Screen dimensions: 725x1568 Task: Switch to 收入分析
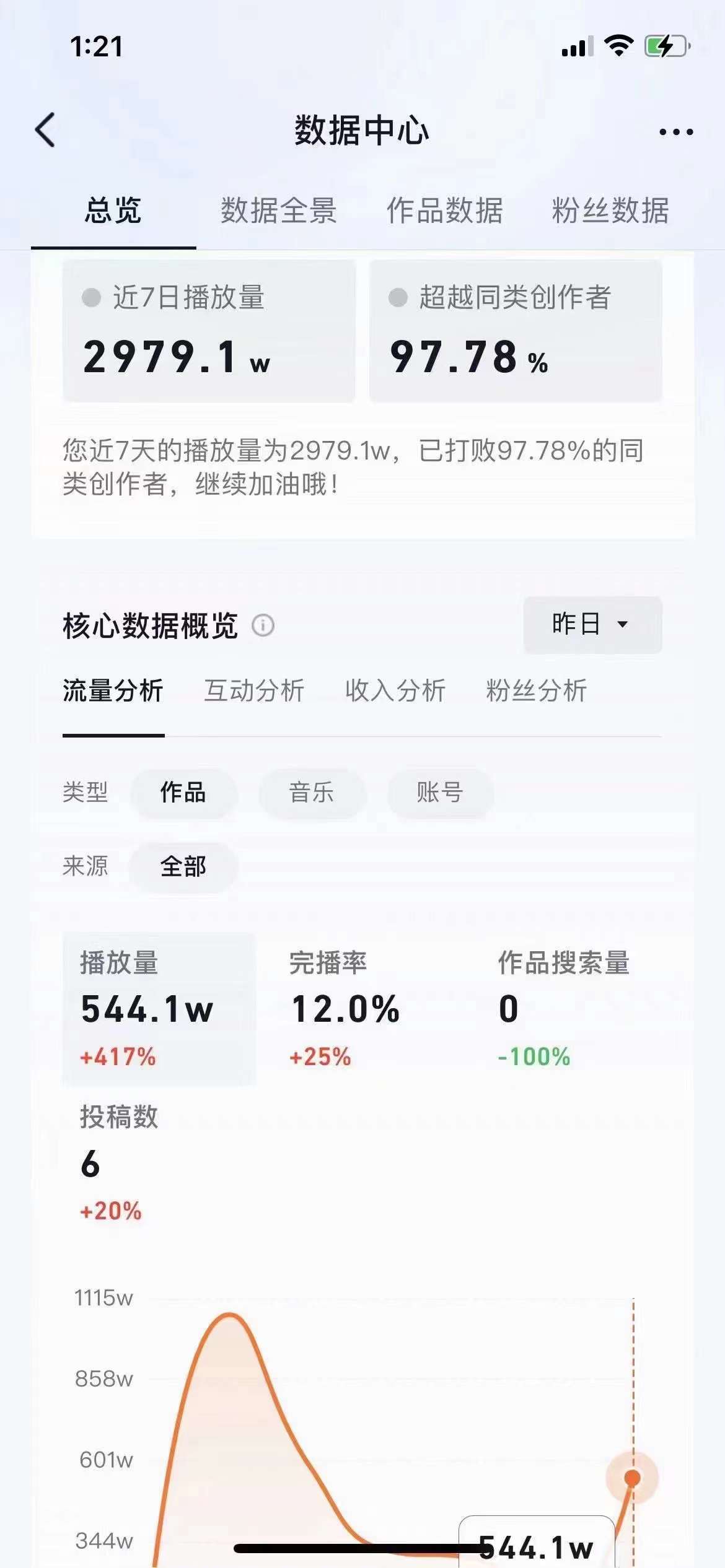click(395, 690)
